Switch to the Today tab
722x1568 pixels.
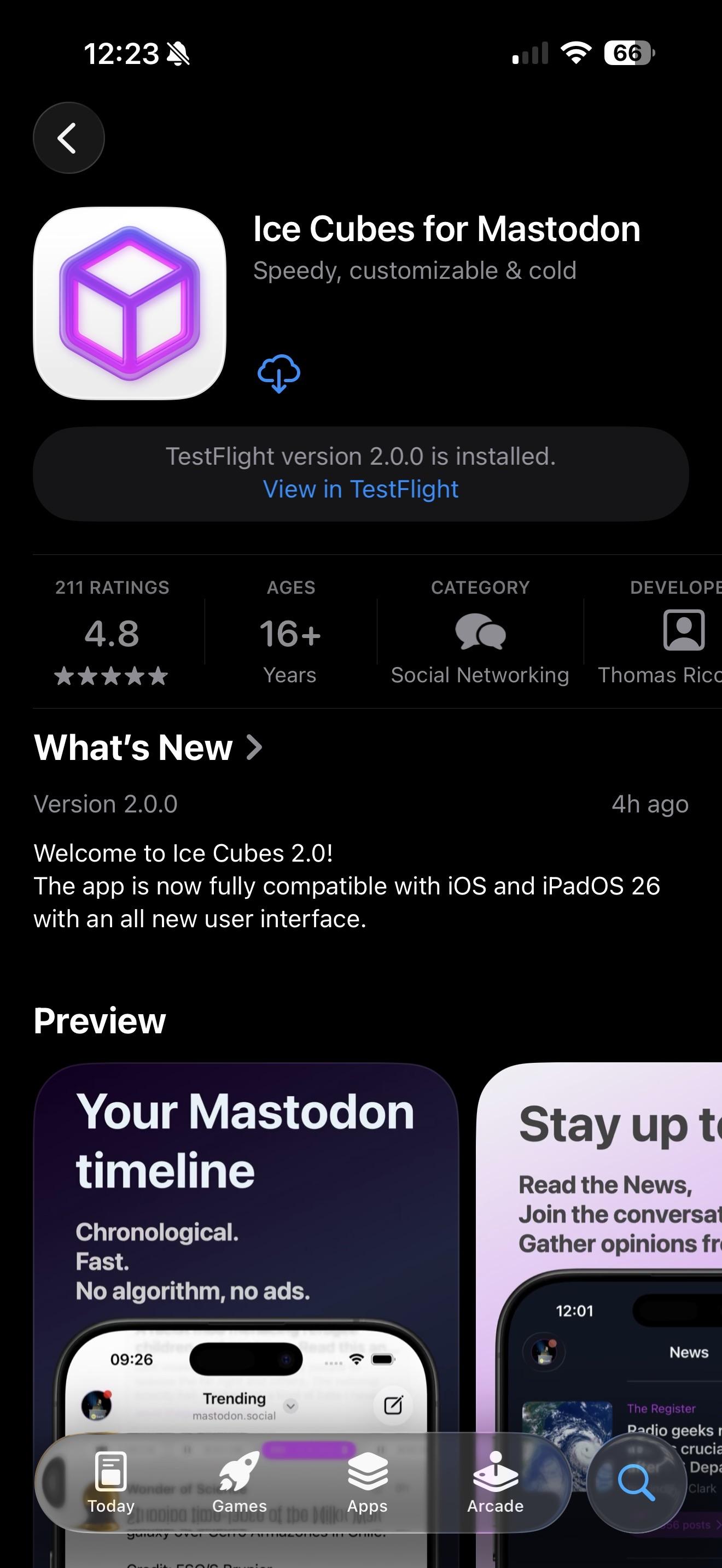click(111, 1482)
